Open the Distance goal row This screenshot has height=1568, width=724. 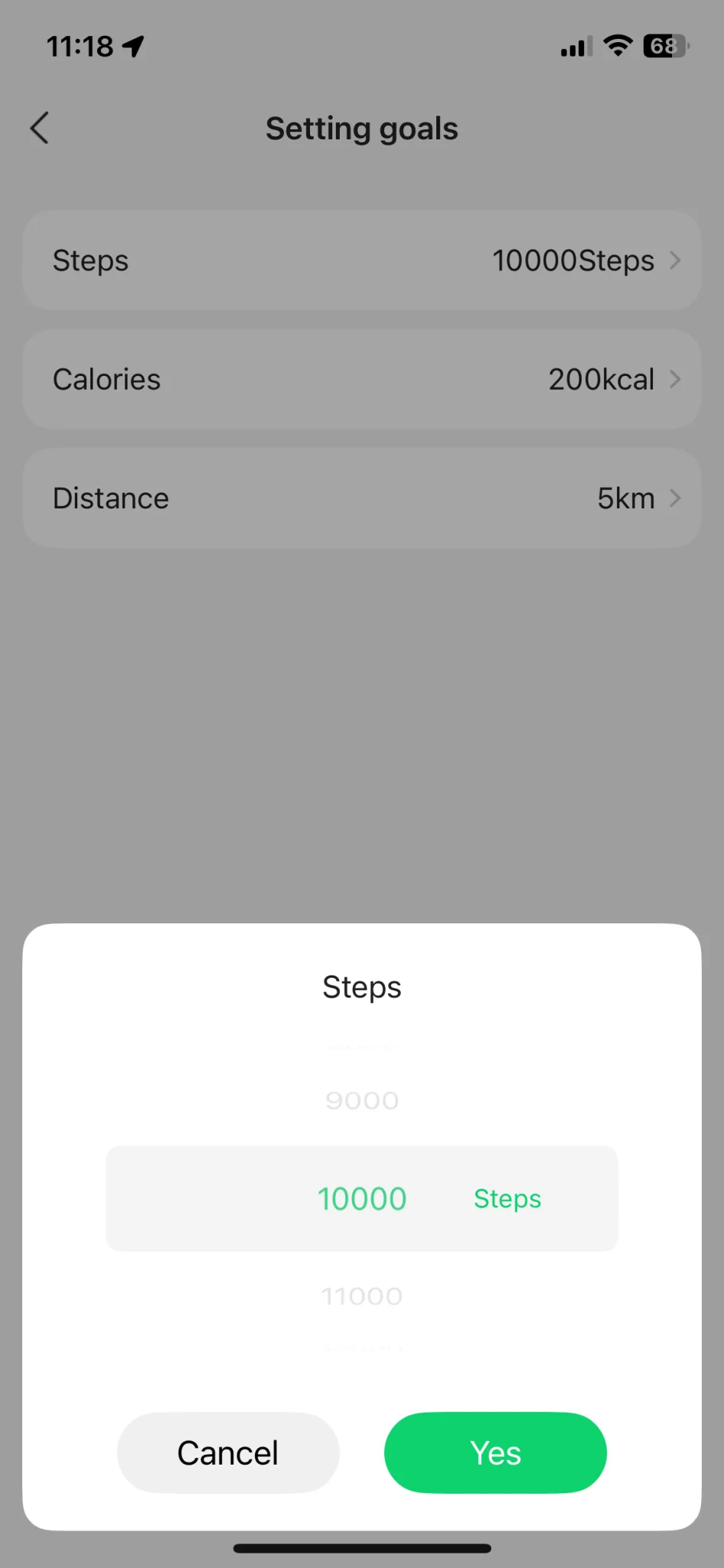pyautogui.click(x=362, y=498)
